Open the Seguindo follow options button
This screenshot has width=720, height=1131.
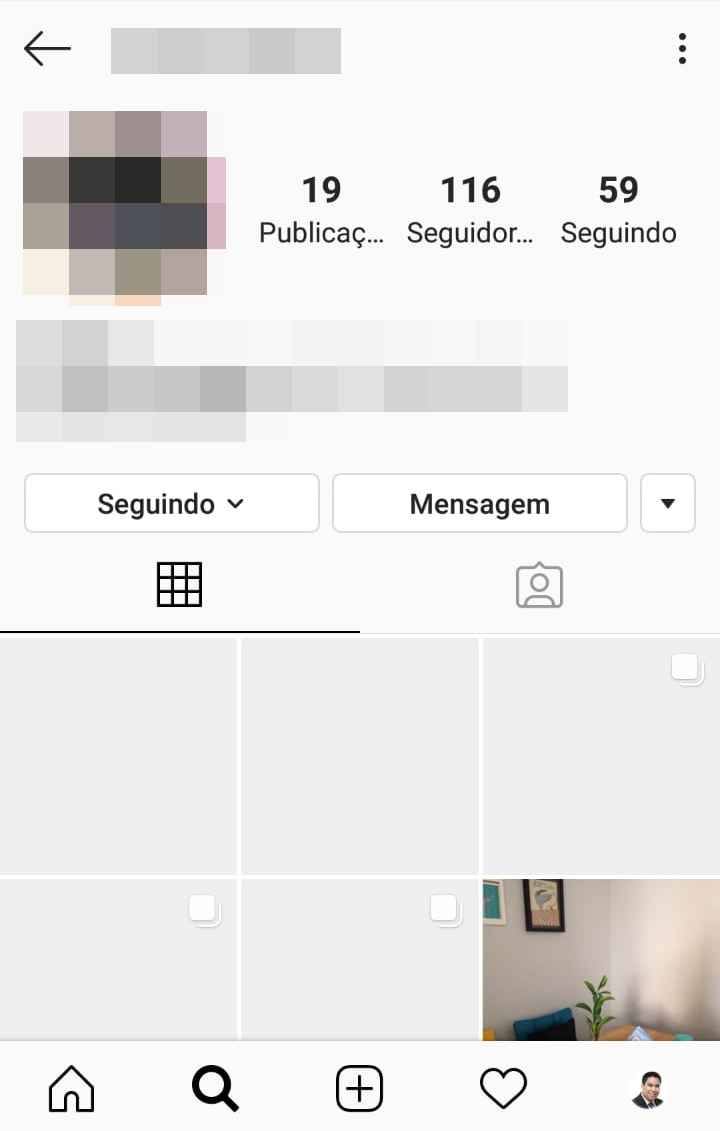pos(171,503)
